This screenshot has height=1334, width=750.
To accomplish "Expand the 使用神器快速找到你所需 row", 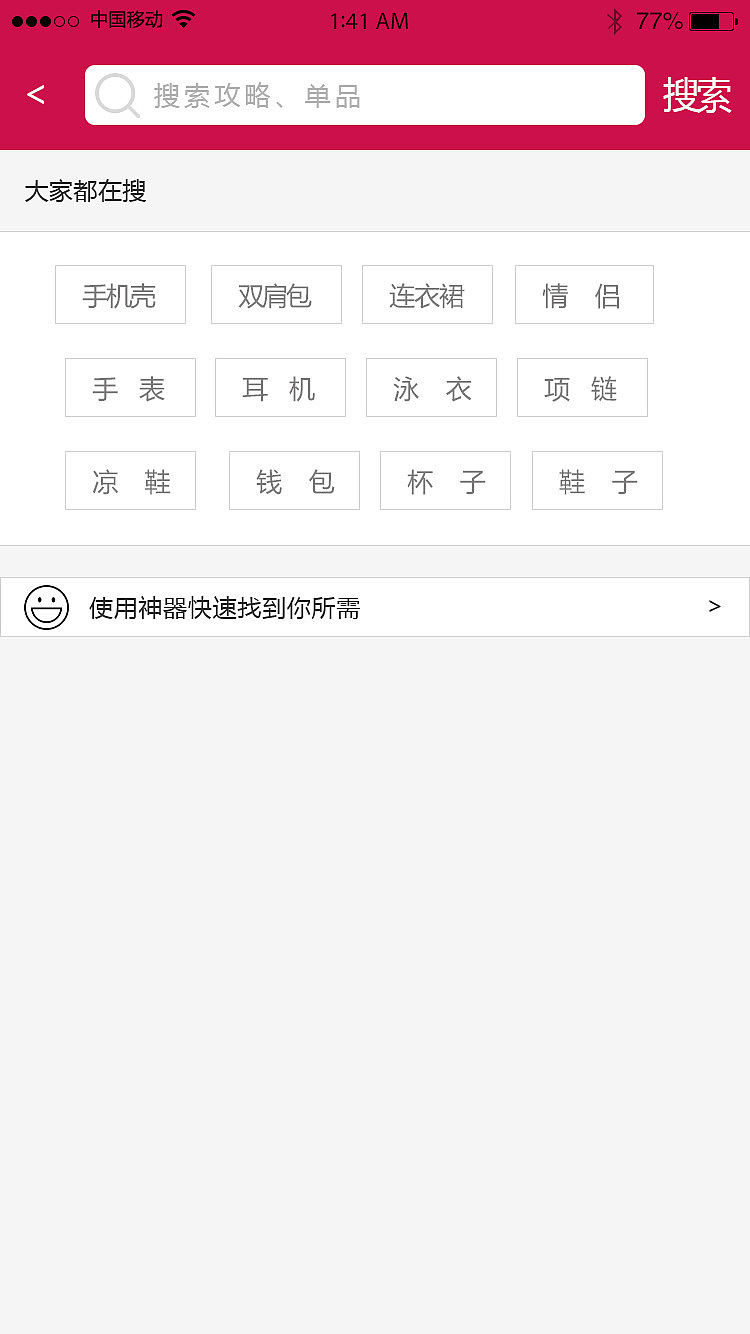I will point(375,606).
